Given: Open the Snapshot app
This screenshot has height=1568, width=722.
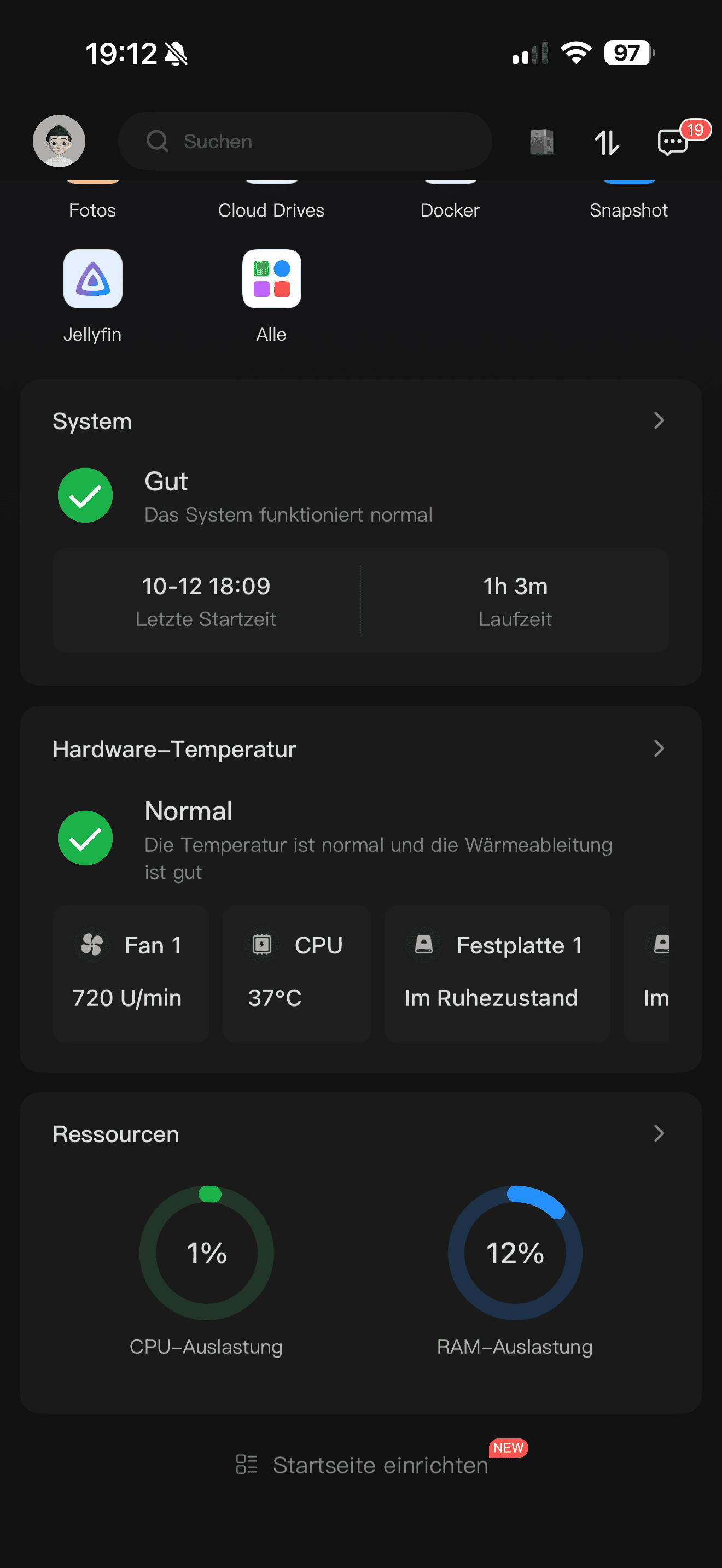Looking at the screenshot, I should (x=629, y=209).
